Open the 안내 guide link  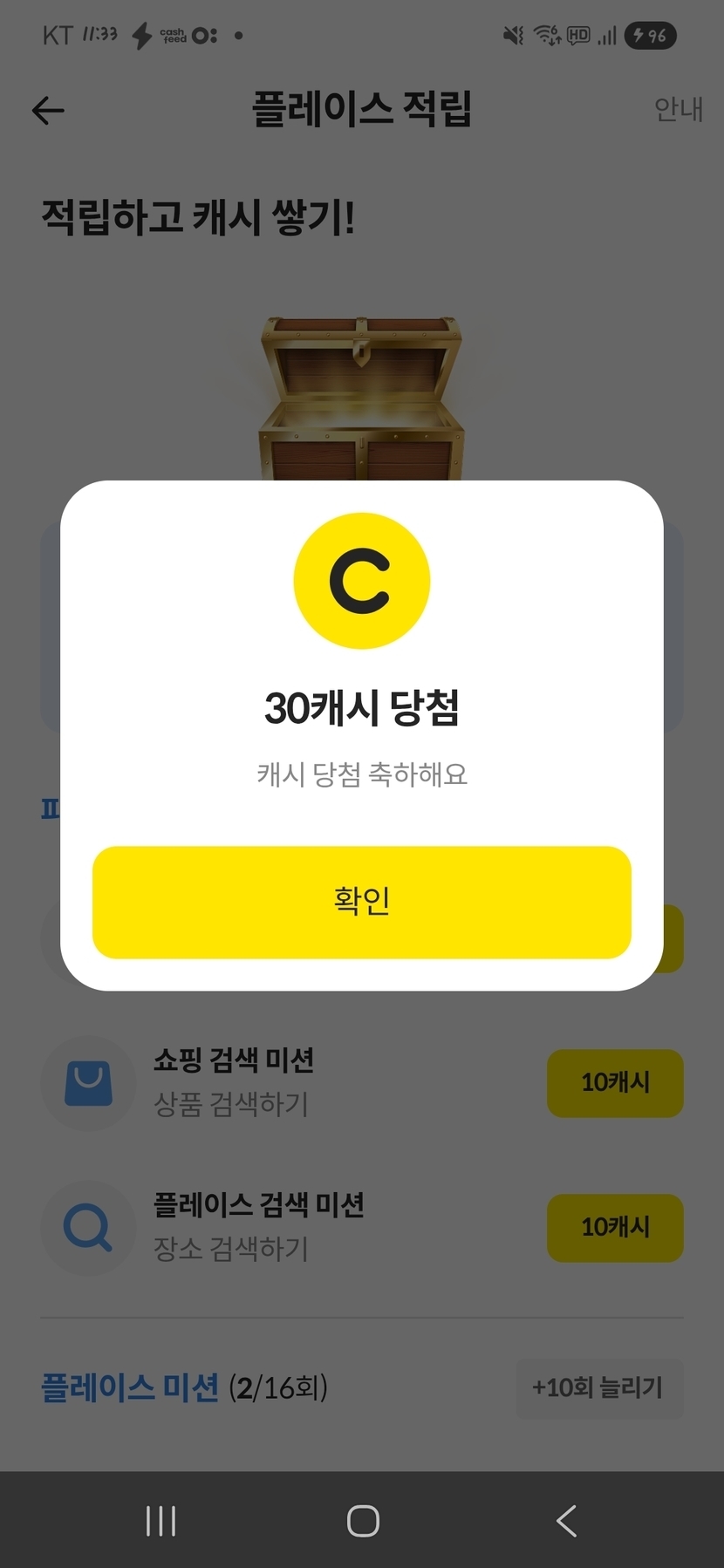click(678, 110)
